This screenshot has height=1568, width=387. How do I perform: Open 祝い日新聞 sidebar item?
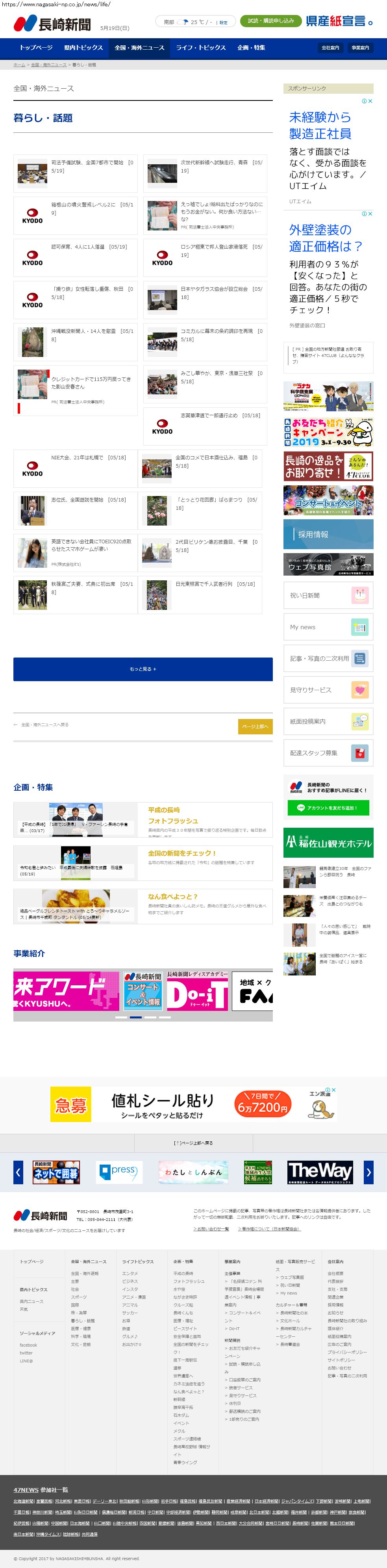329,595
